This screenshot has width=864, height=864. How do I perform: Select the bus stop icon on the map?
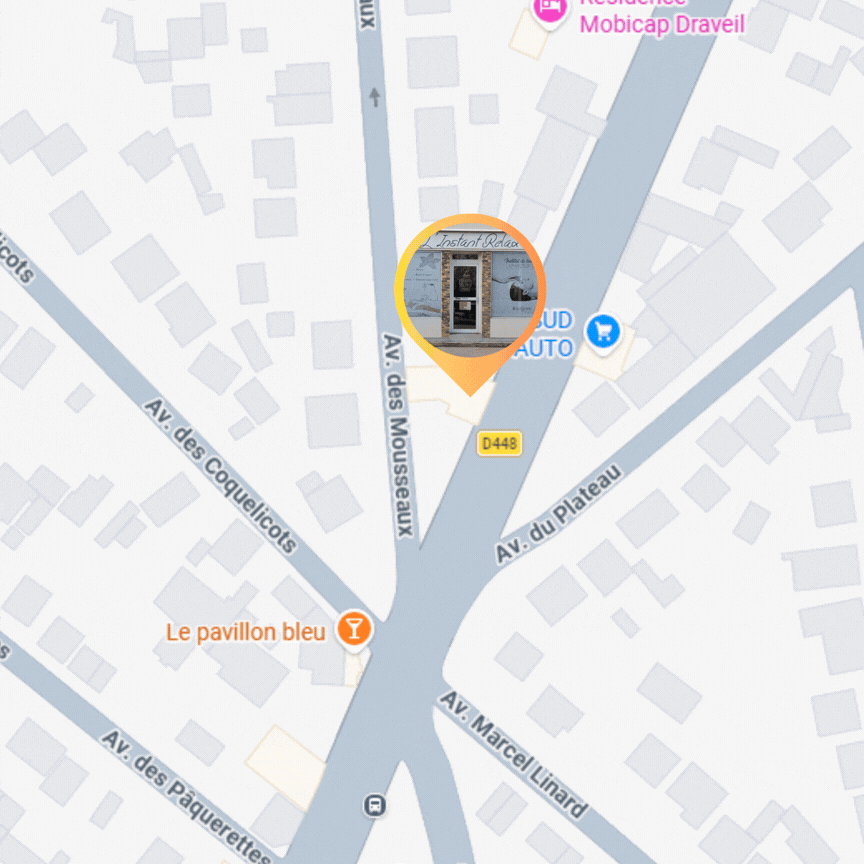(x=375, y=804)
